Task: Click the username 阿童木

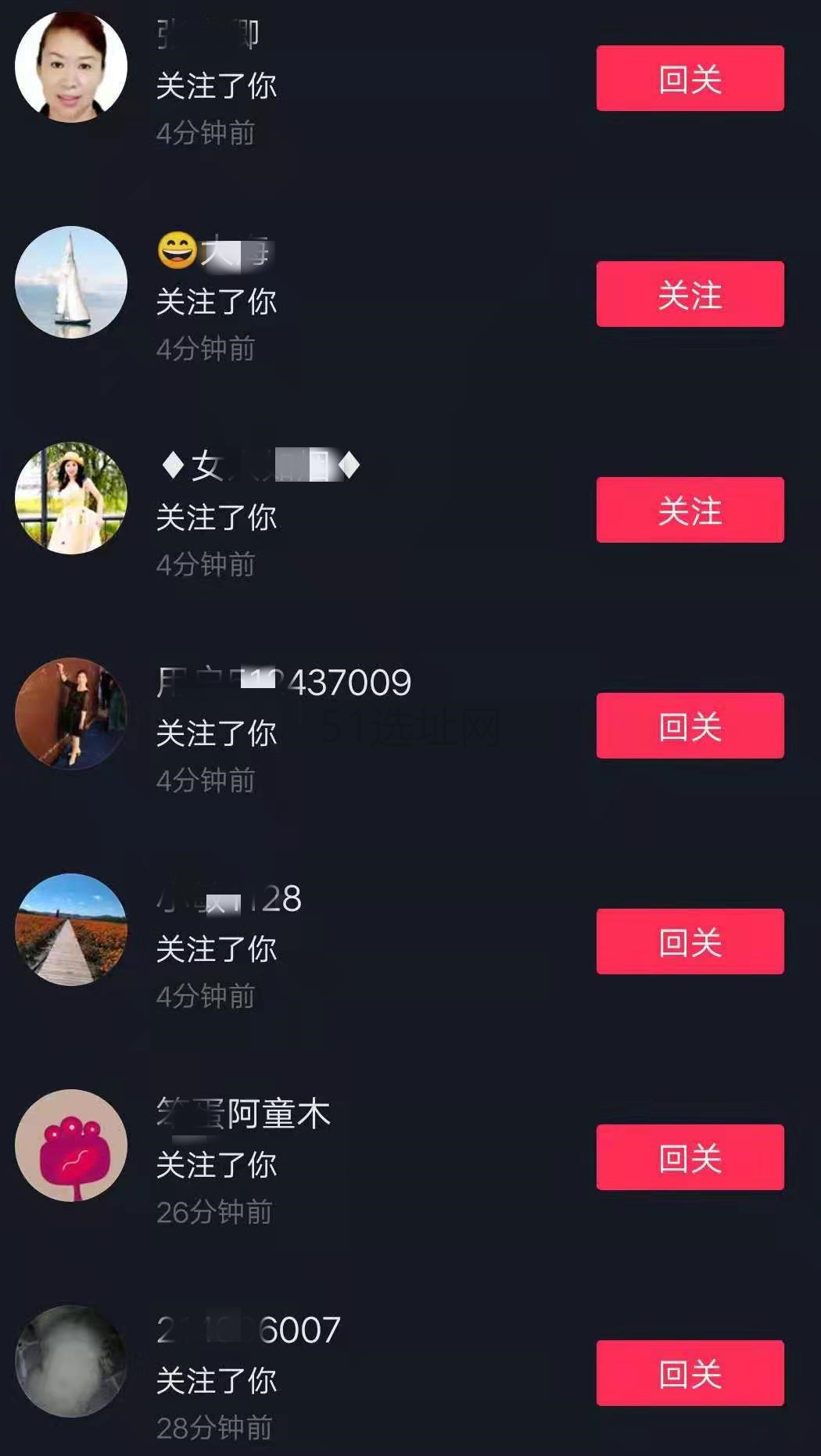Action: pyautogui.click(x=242, y=1116)
